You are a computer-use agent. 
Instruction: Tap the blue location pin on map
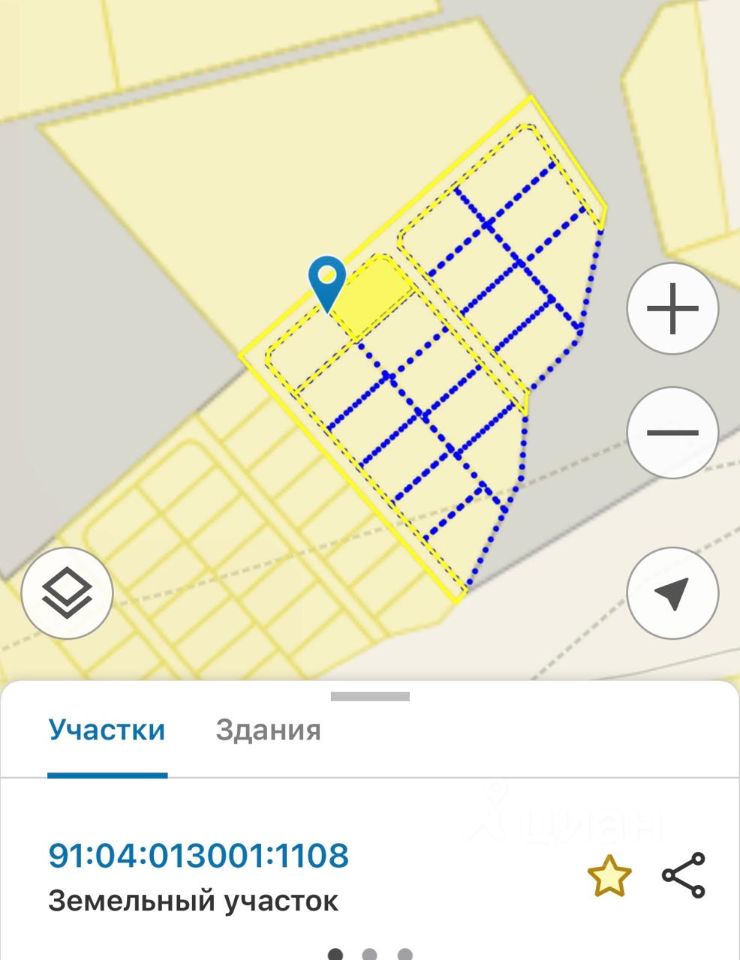(327, 280)
